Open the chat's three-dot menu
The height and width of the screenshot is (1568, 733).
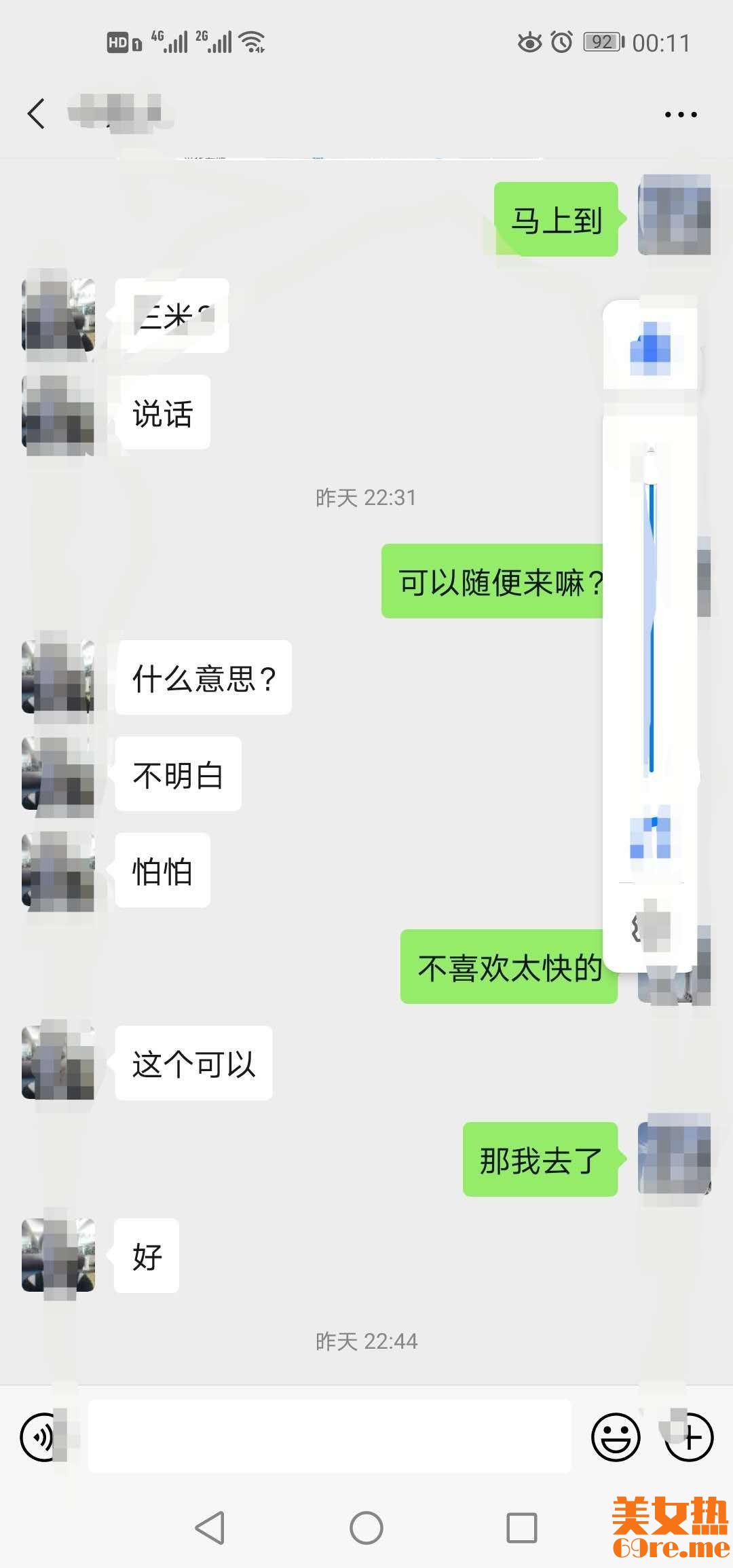click(680, 114)
